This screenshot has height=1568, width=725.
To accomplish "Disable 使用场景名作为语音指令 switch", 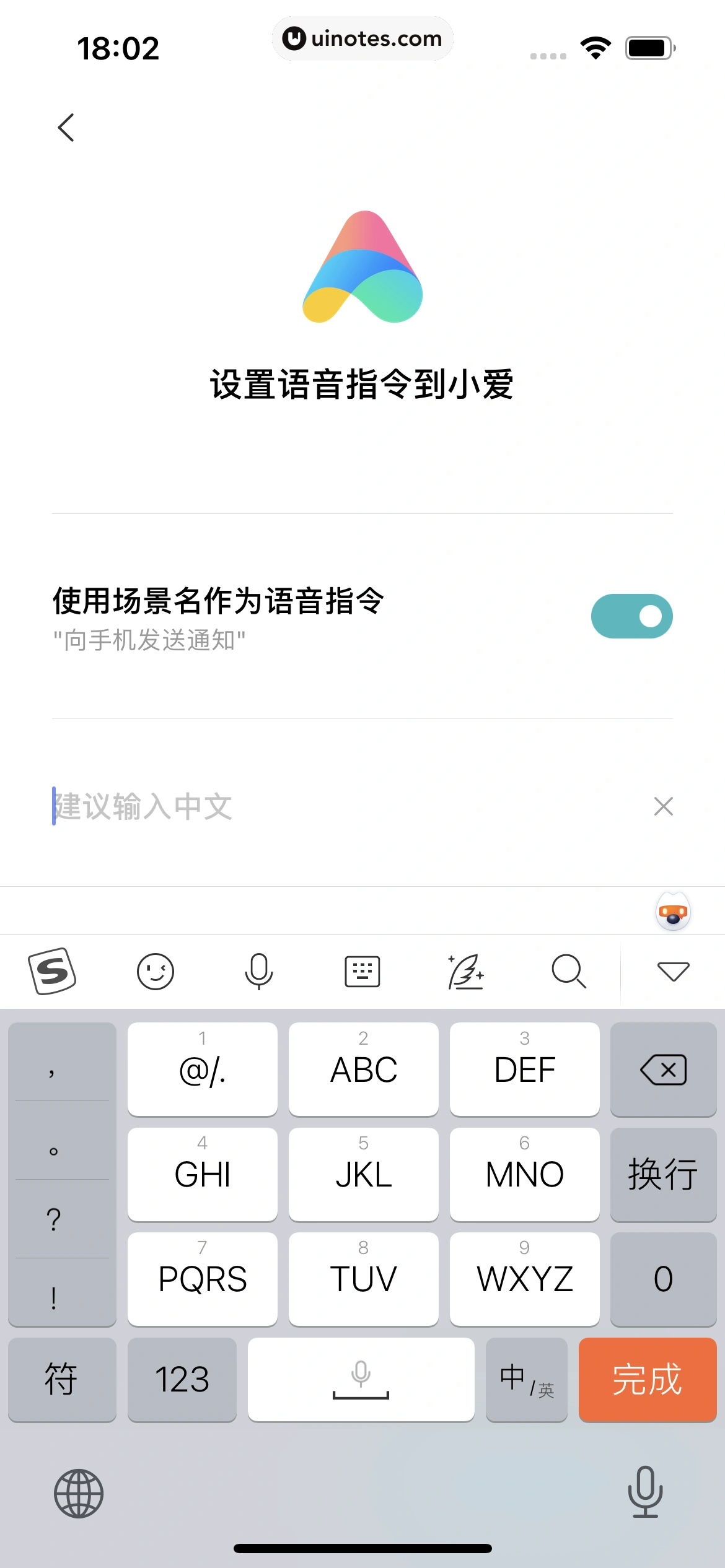I will coord(631,616).
